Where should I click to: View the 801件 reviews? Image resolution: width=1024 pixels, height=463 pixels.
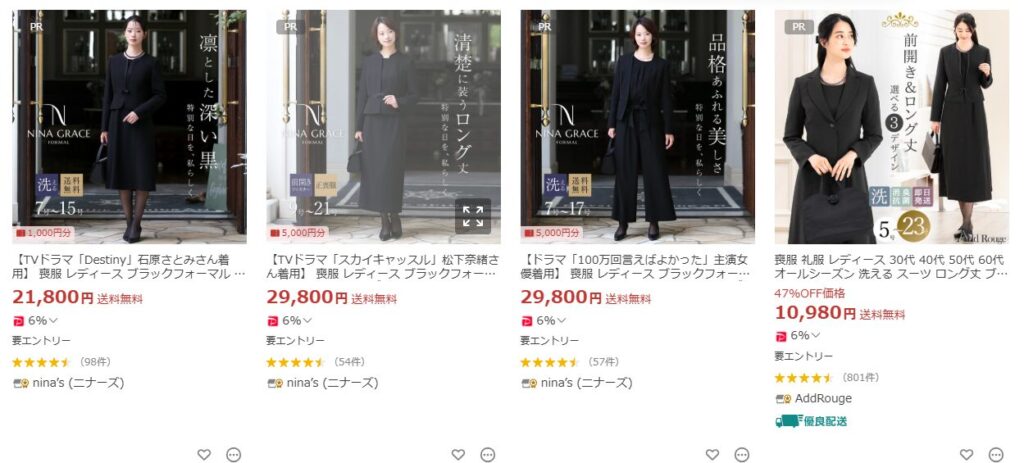click(859, 377)
